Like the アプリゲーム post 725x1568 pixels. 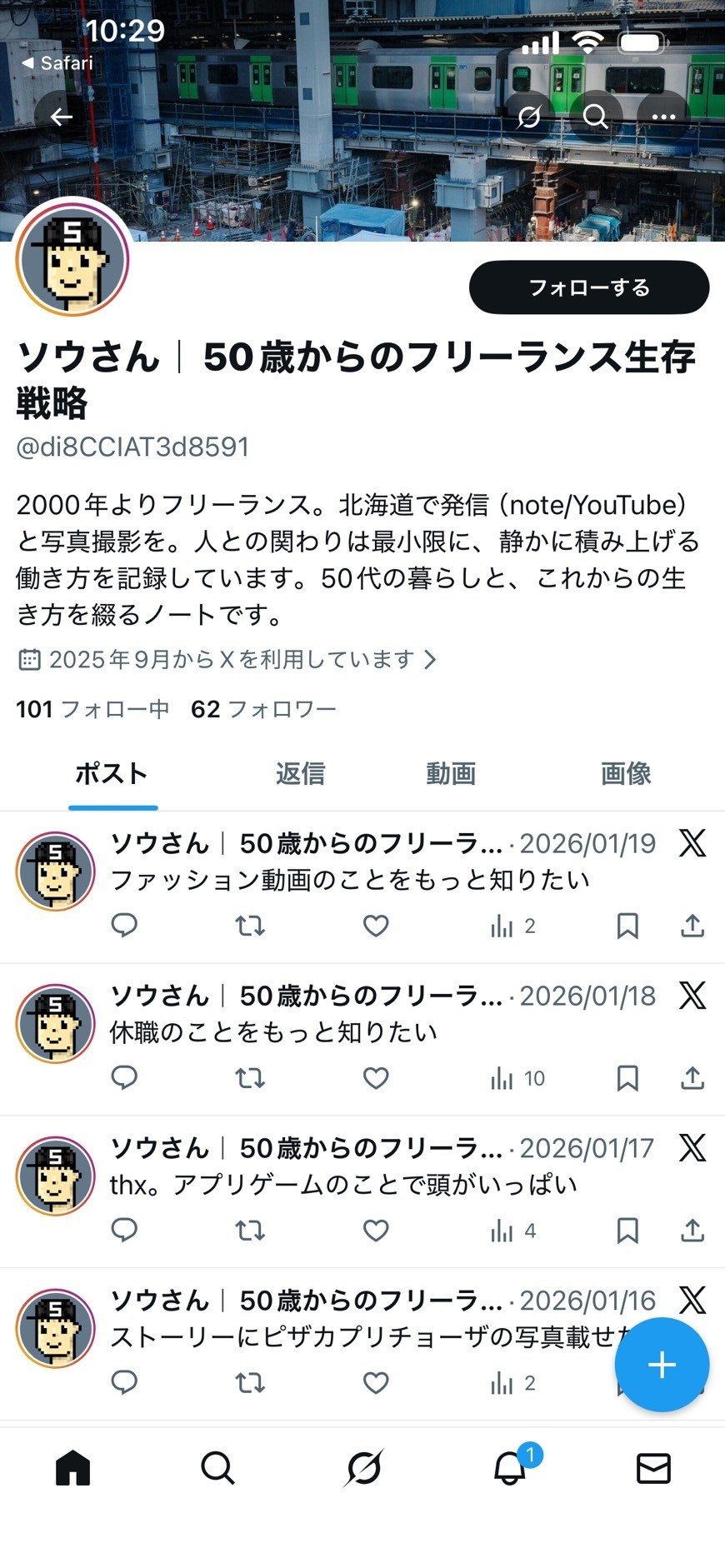click(x=375, y=1231)
